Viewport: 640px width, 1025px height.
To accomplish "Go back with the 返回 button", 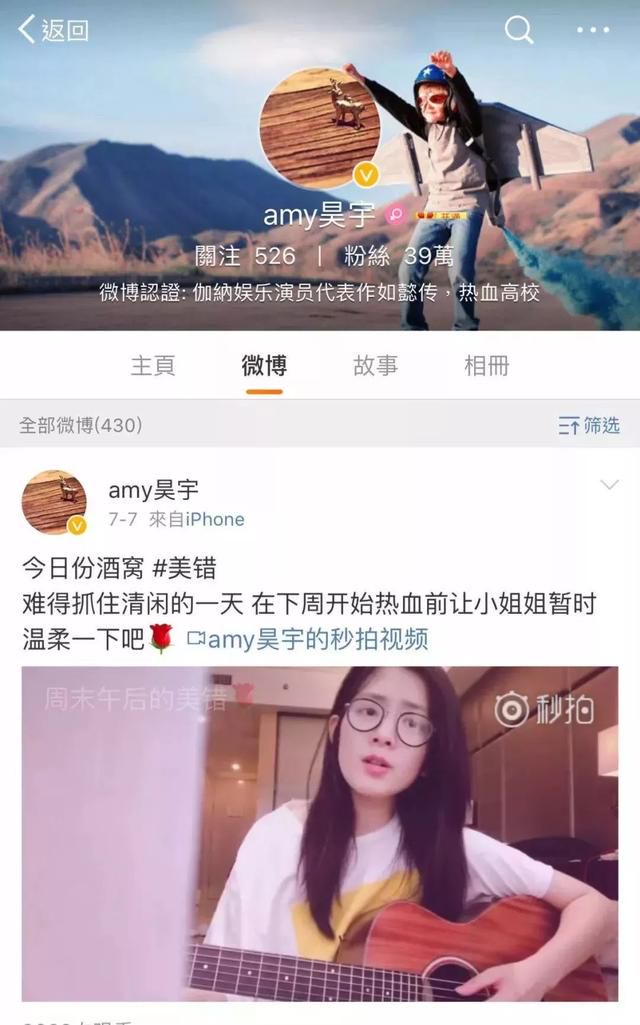I will [54, 29].
